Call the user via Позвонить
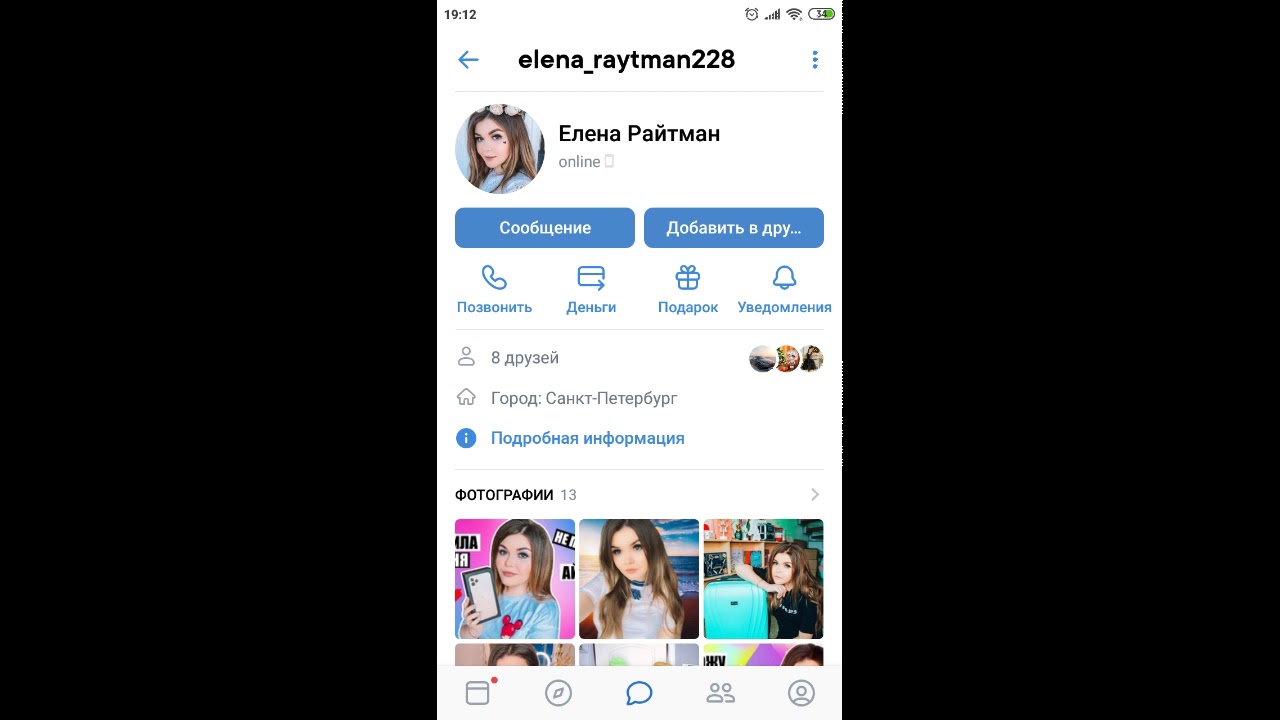Image resolution: width=1280 pixels, height=720 pixels. click(494, 290)
